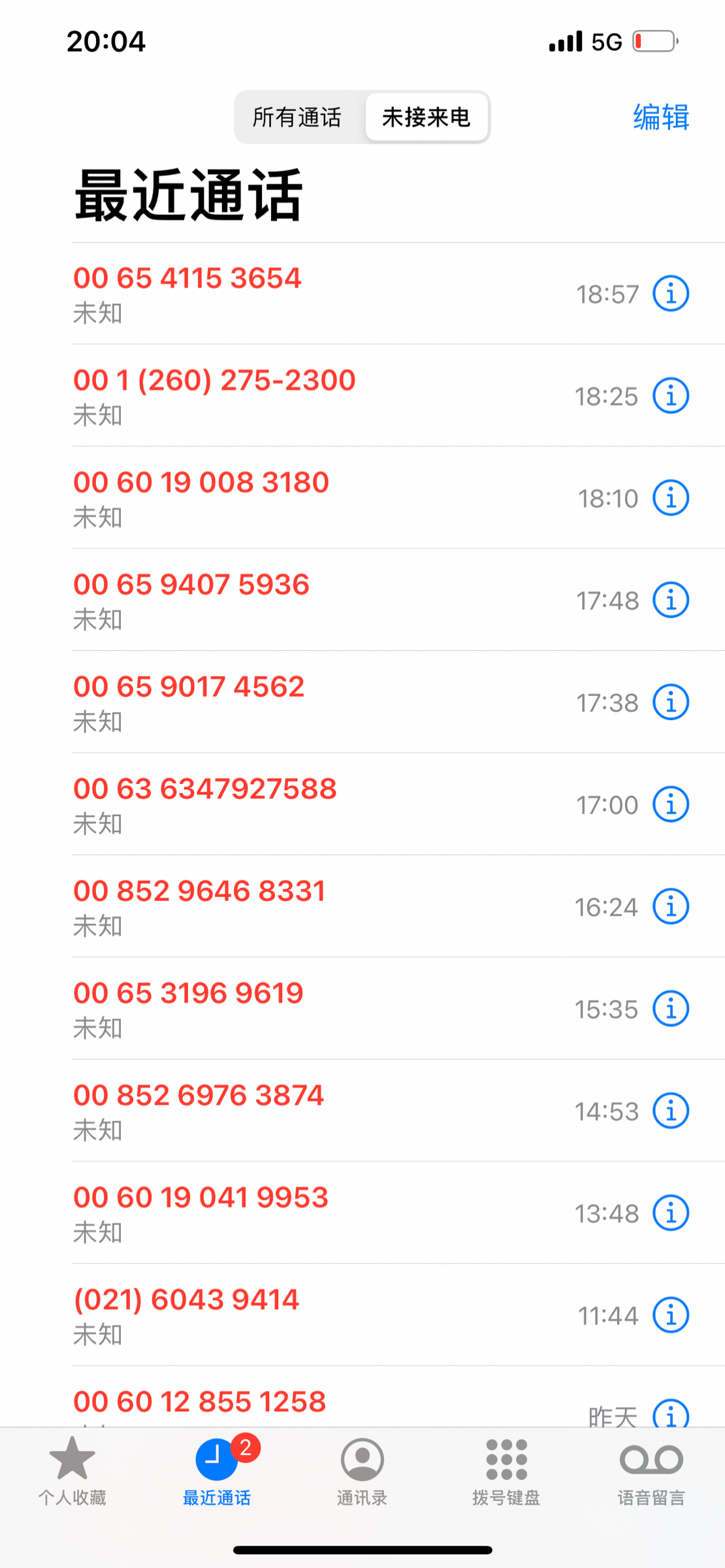Open info for (021) 6043 9414
The height and width of the screenshot is (1568, 725).
click(x=671, y=1315)
